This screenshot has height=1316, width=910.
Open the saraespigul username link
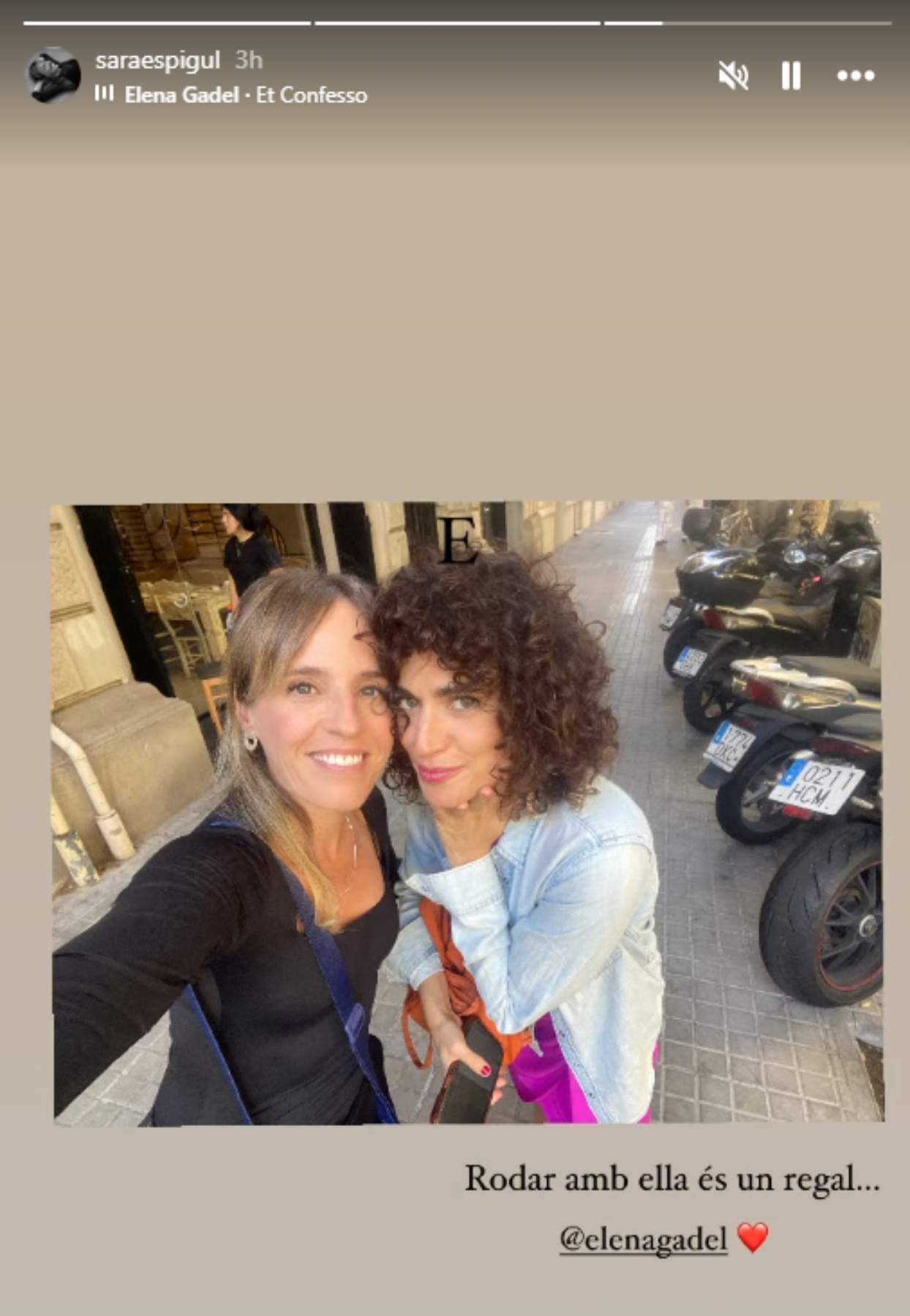157,60
